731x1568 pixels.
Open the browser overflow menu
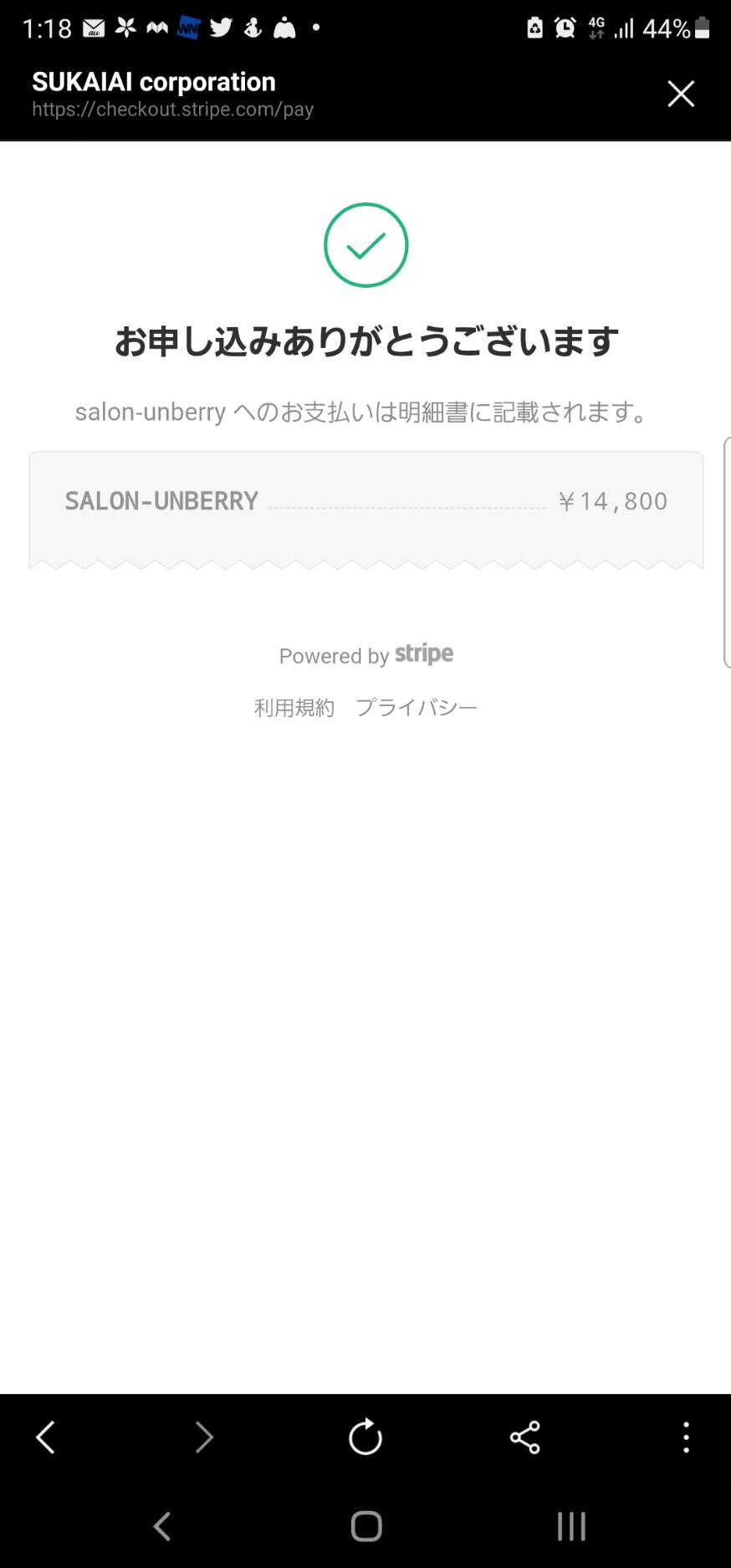tap(686, 1437)
